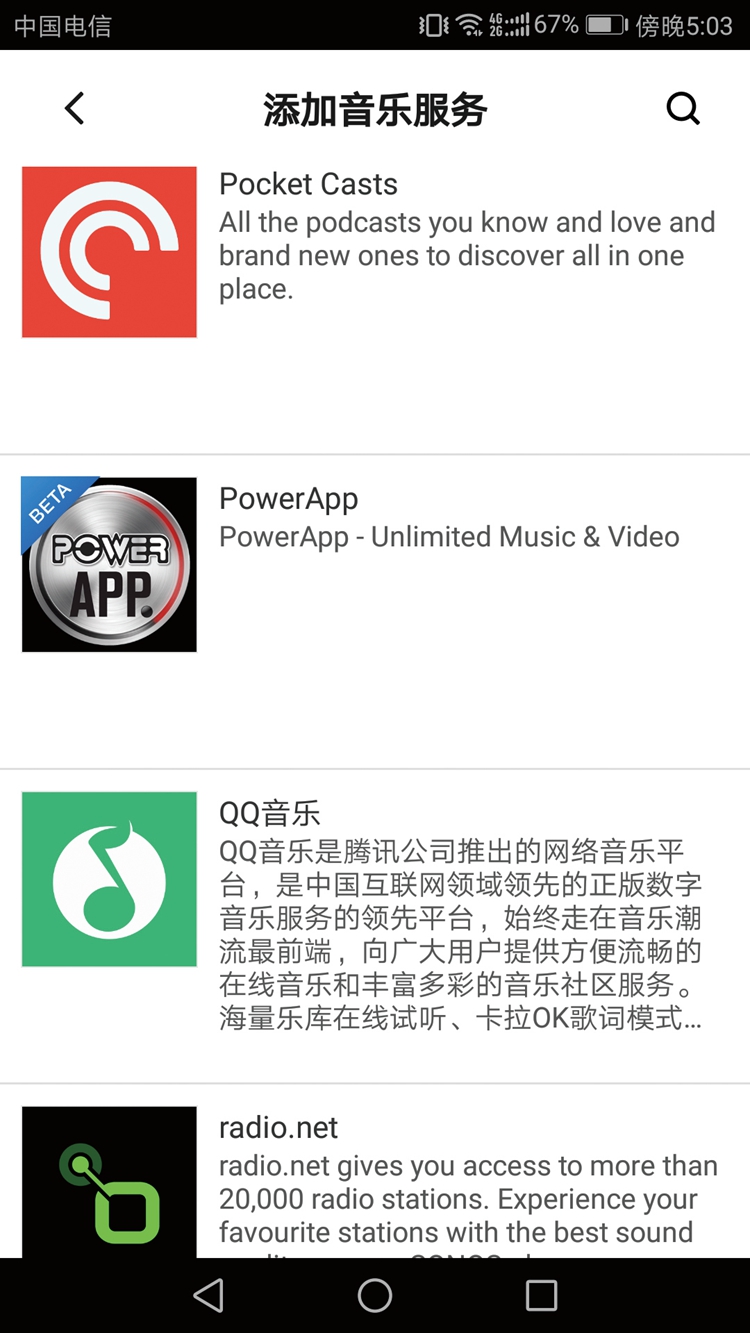
Task: Go back using the top-left arrow
Action: point(74,108)
